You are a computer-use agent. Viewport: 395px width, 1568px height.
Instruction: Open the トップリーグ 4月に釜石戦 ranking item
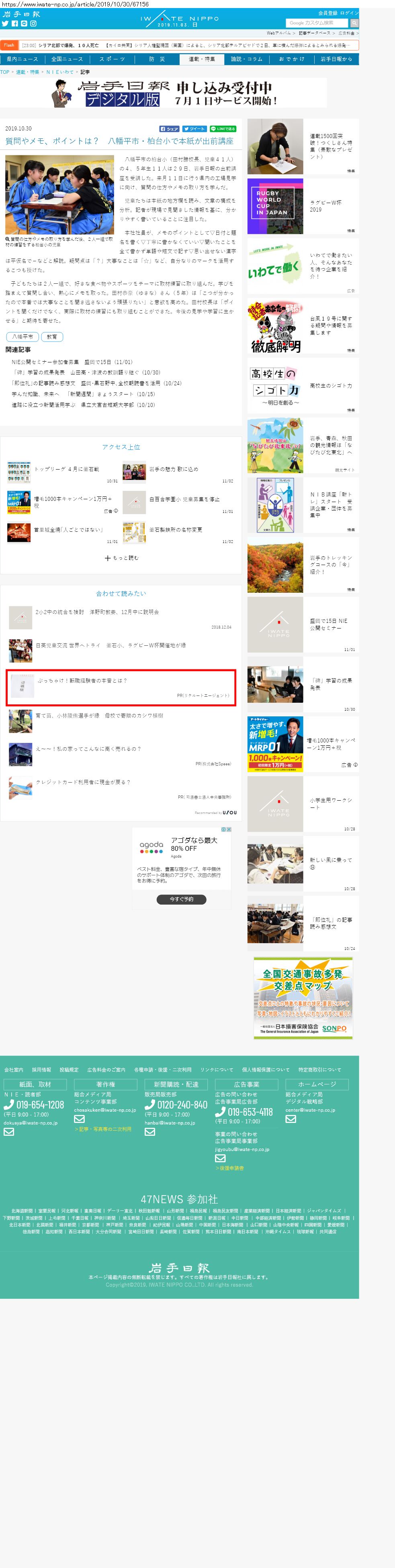point(66,469)
